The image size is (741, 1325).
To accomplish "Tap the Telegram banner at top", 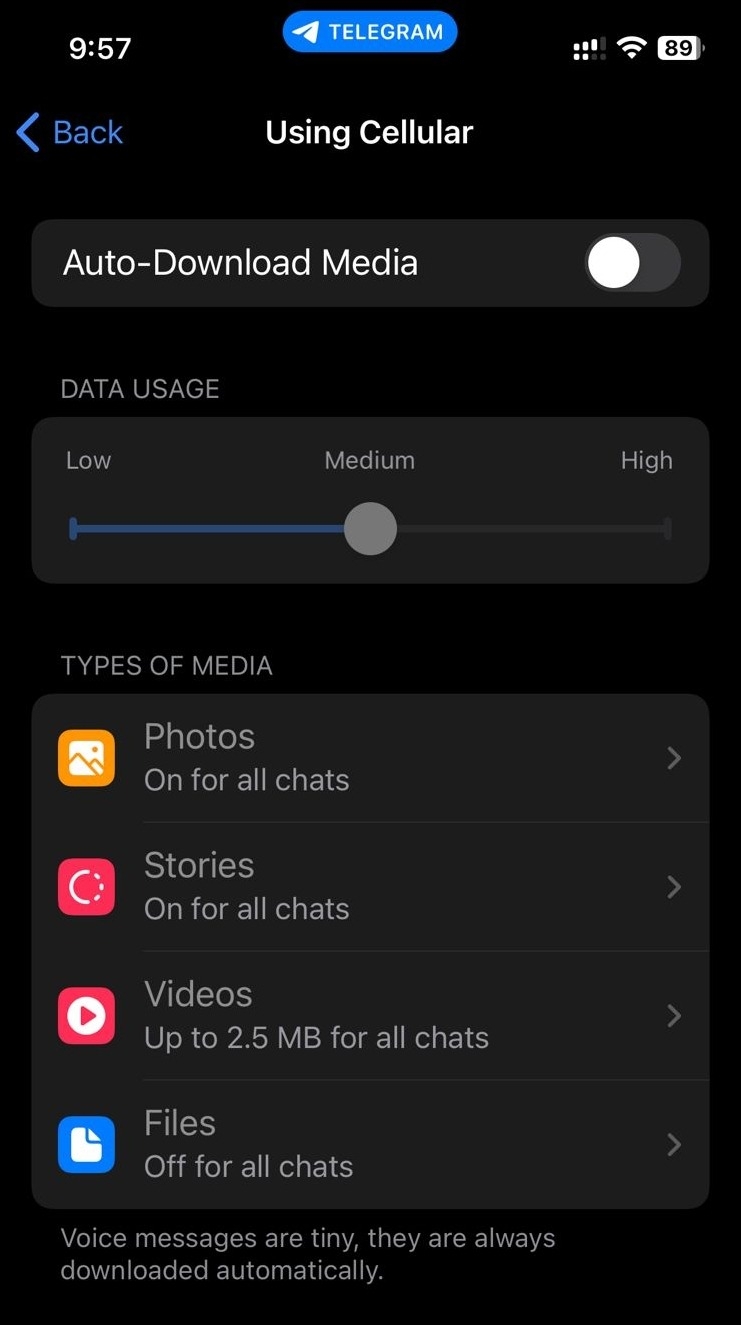I will [370, 31].
